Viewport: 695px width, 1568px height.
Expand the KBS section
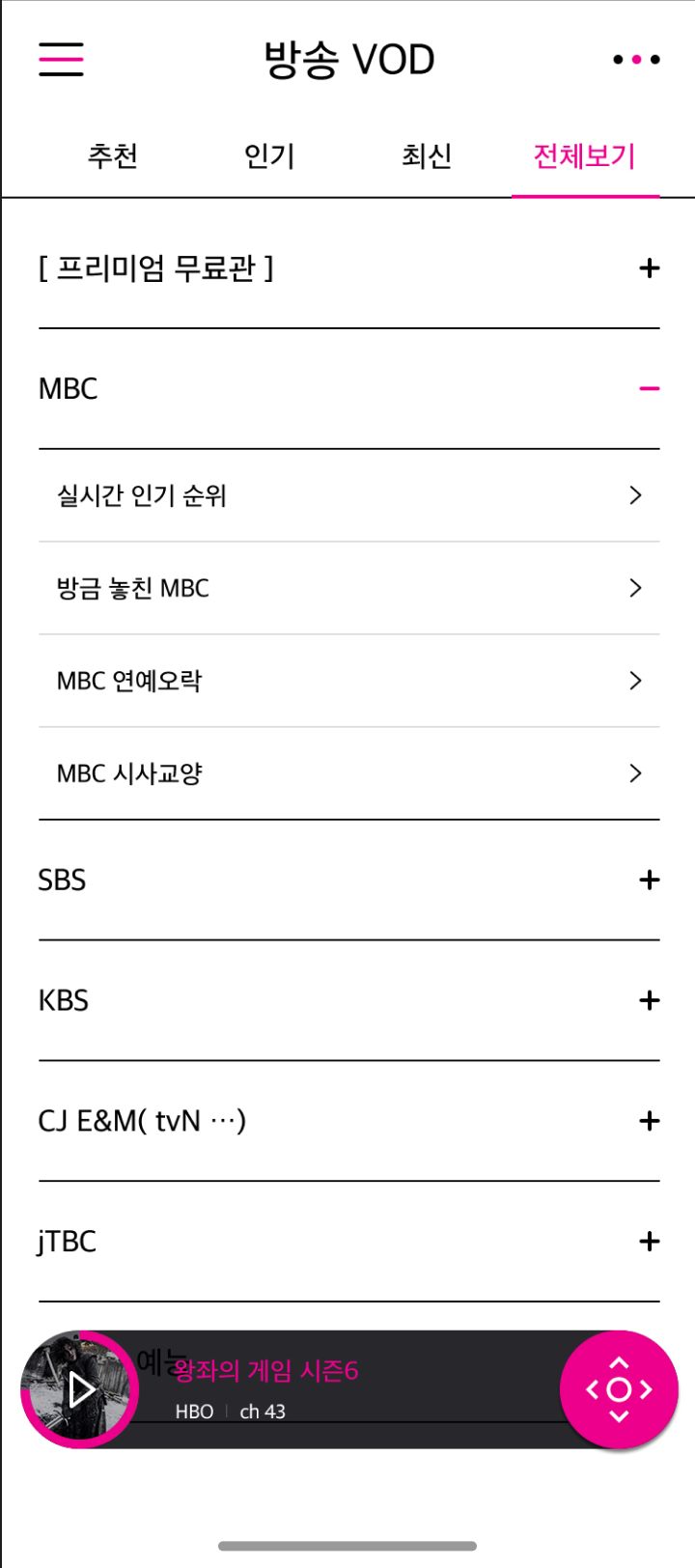(x=348, y=1000)
